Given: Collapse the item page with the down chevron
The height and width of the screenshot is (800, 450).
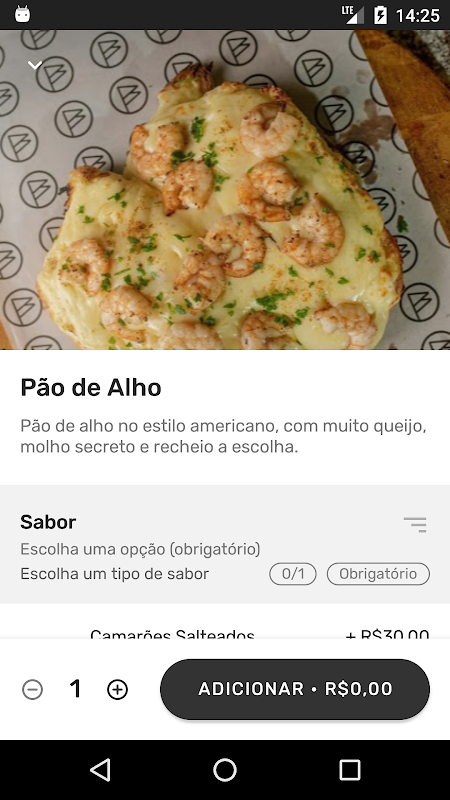Looking at the screenshot, I should [x=35, y=65].
